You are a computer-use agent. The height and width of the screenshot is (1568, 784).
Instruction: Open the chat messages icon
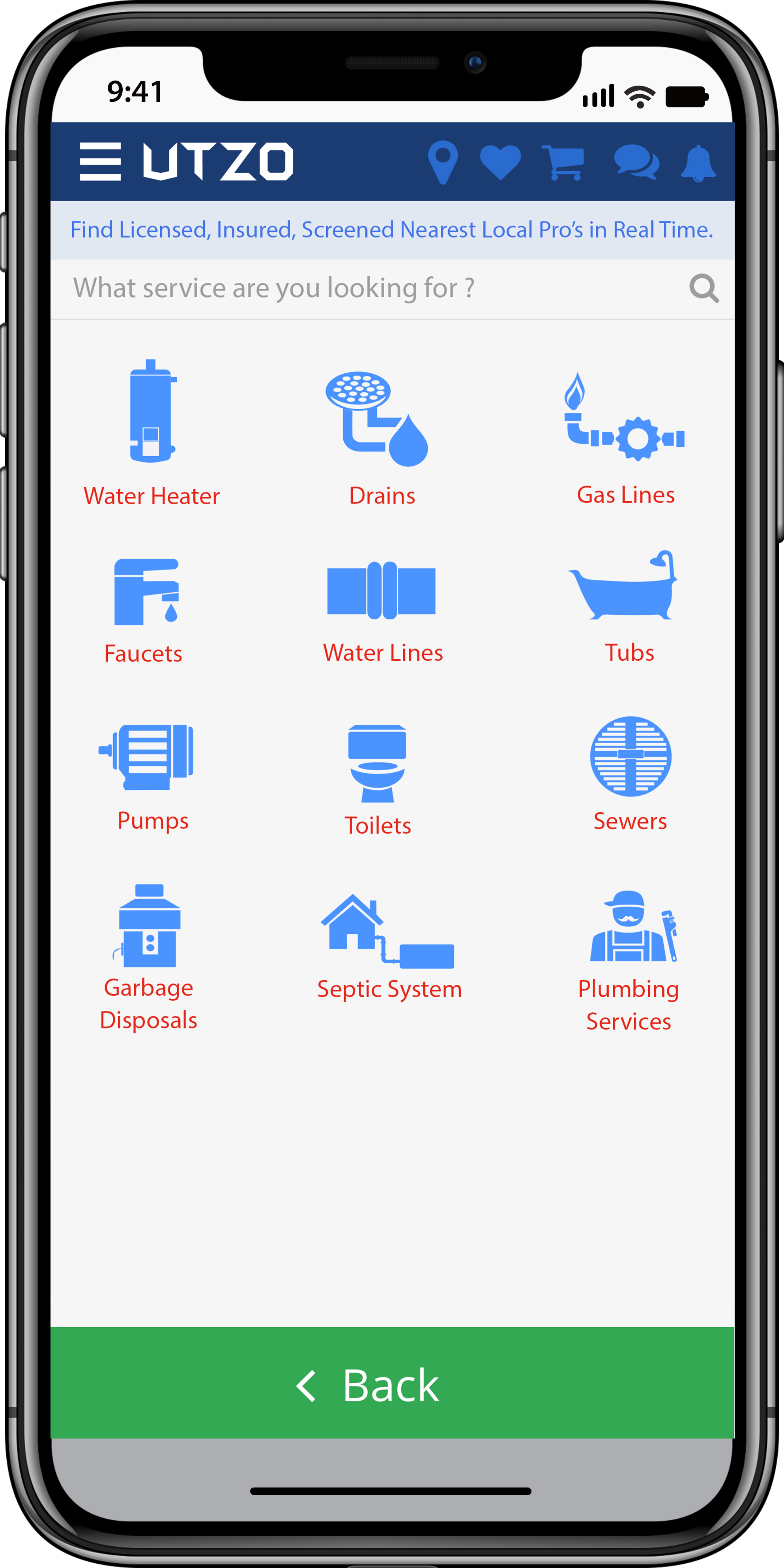[636, 162]
